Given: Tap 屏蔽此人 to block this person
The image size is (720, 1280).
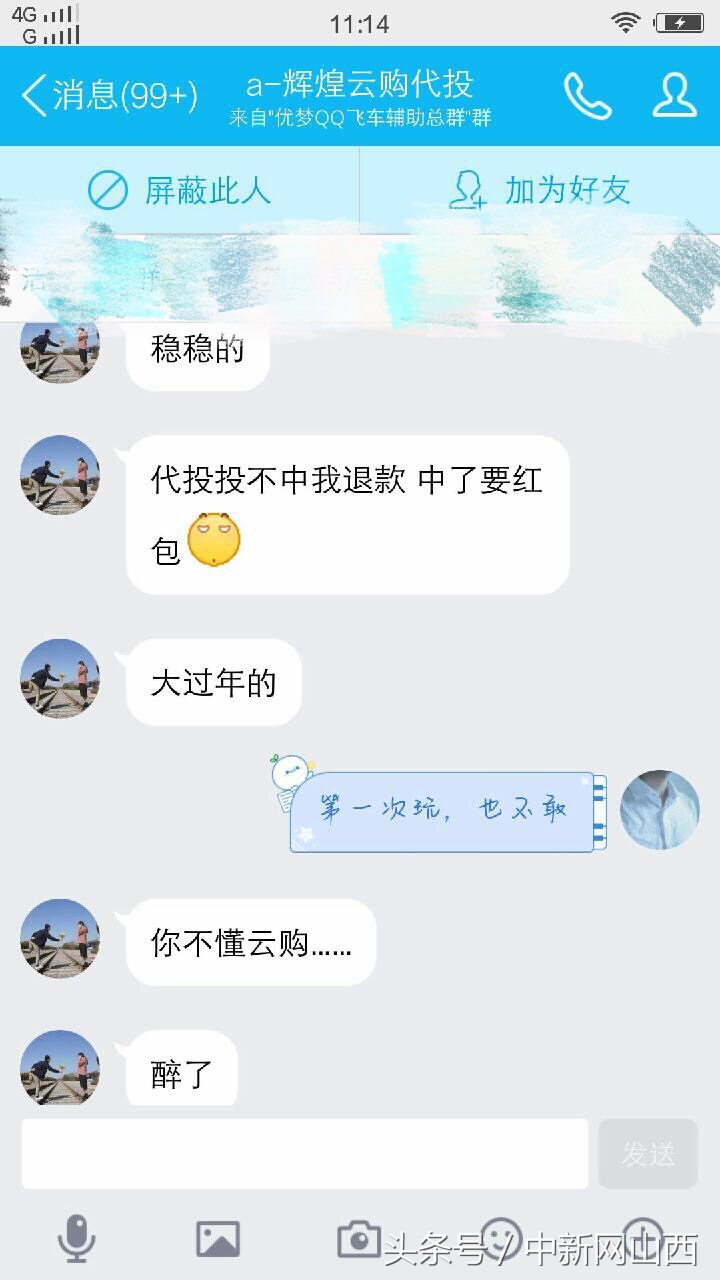Looking at the screenshot, I should 180,192.
